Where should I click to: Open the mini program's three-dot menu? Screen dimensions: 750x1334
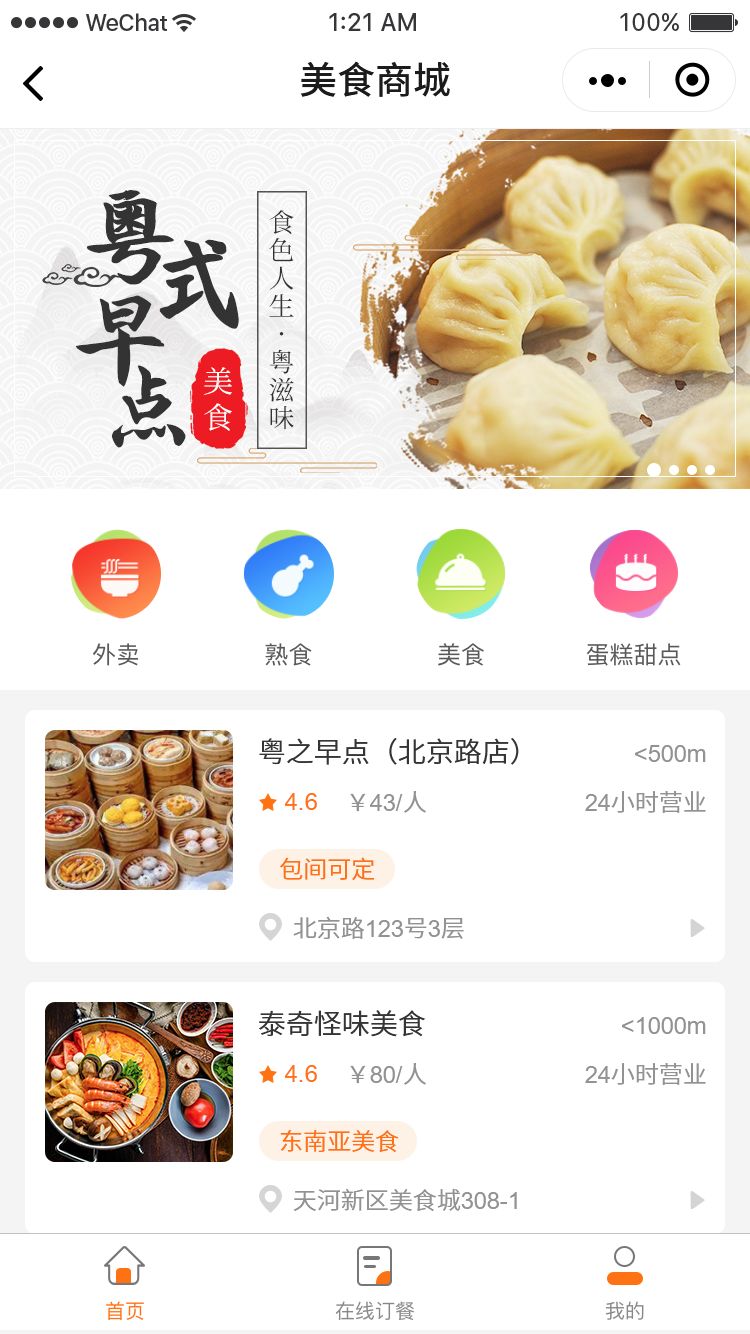point(608,81)
